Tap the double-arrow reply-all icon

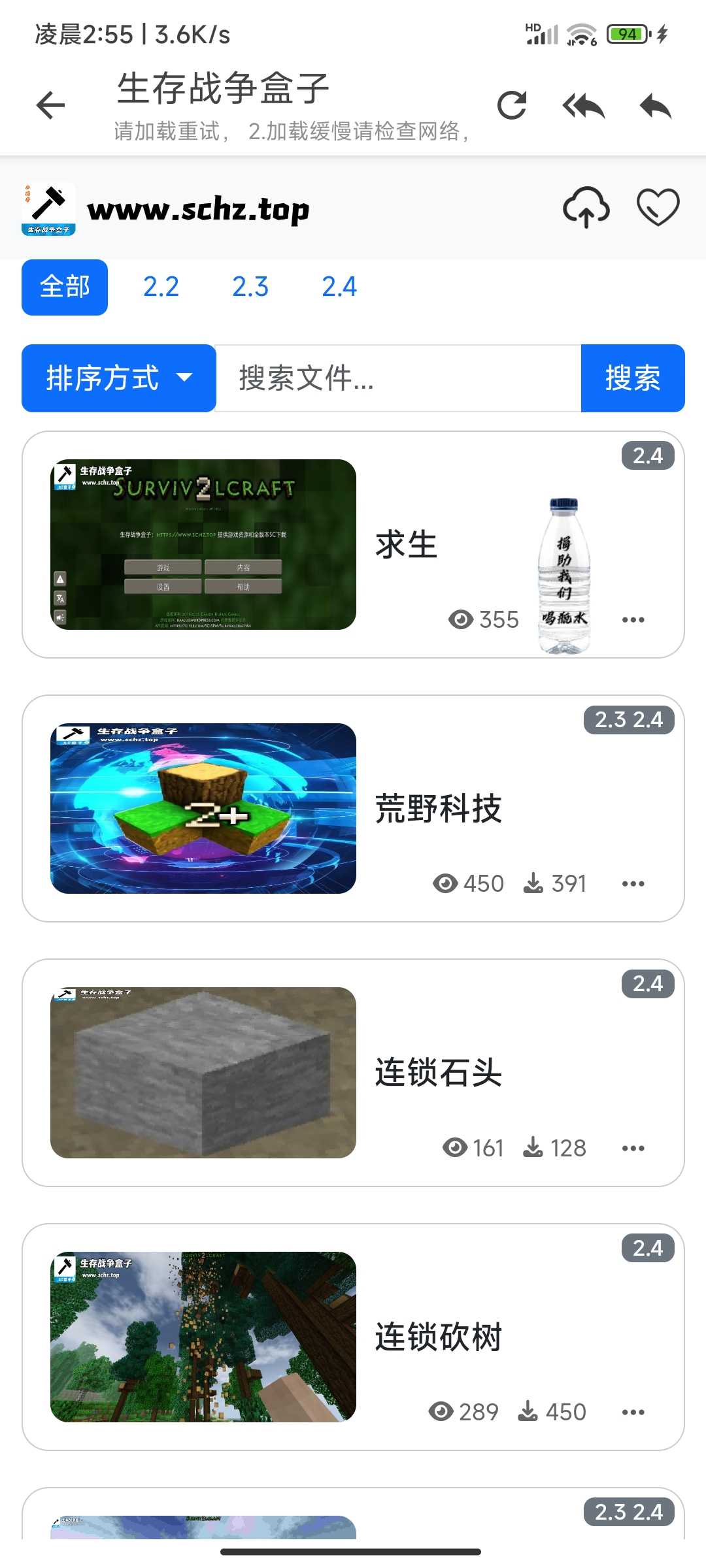[x=584, y=105]
